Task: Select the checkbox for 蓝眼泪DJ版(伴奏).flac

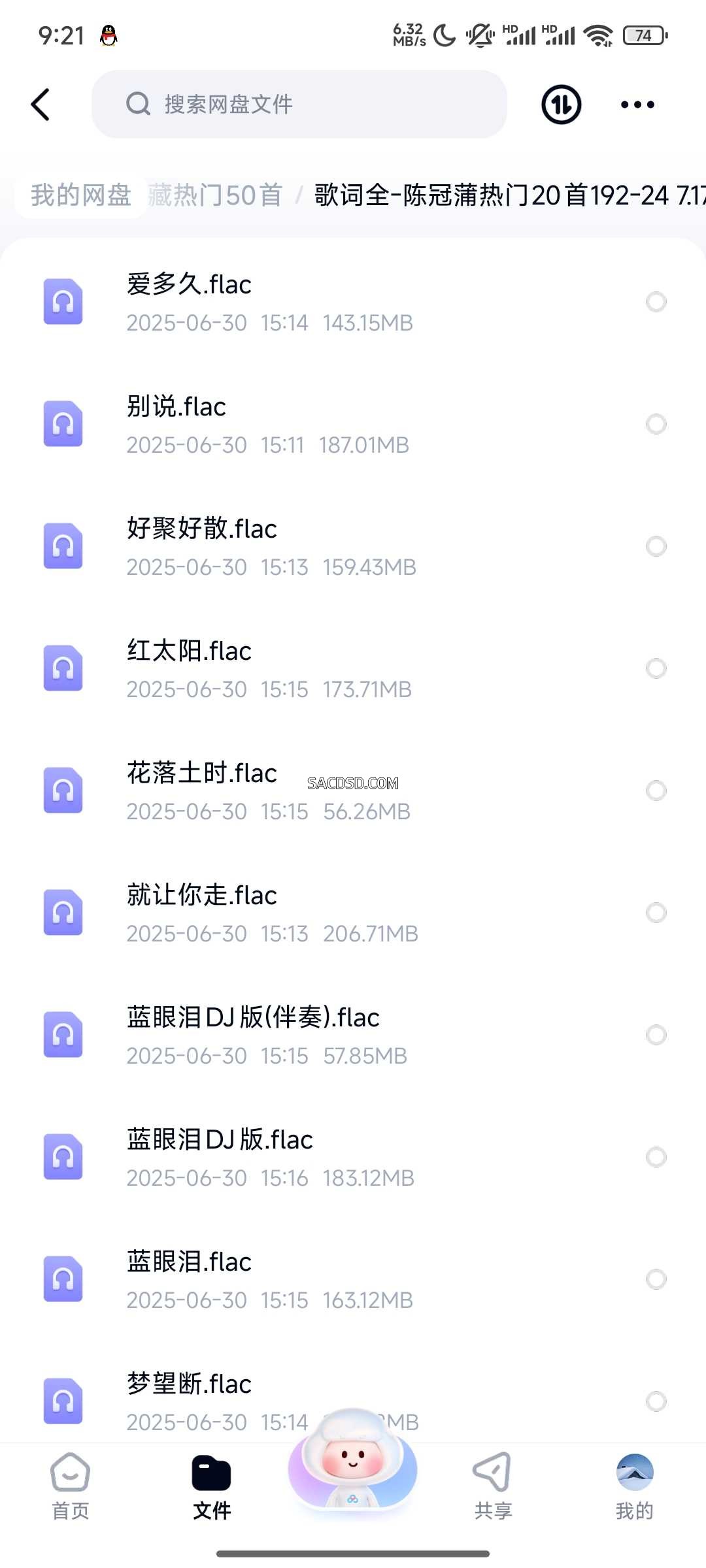Action: pyautogui.click(x=656, y=1035)
